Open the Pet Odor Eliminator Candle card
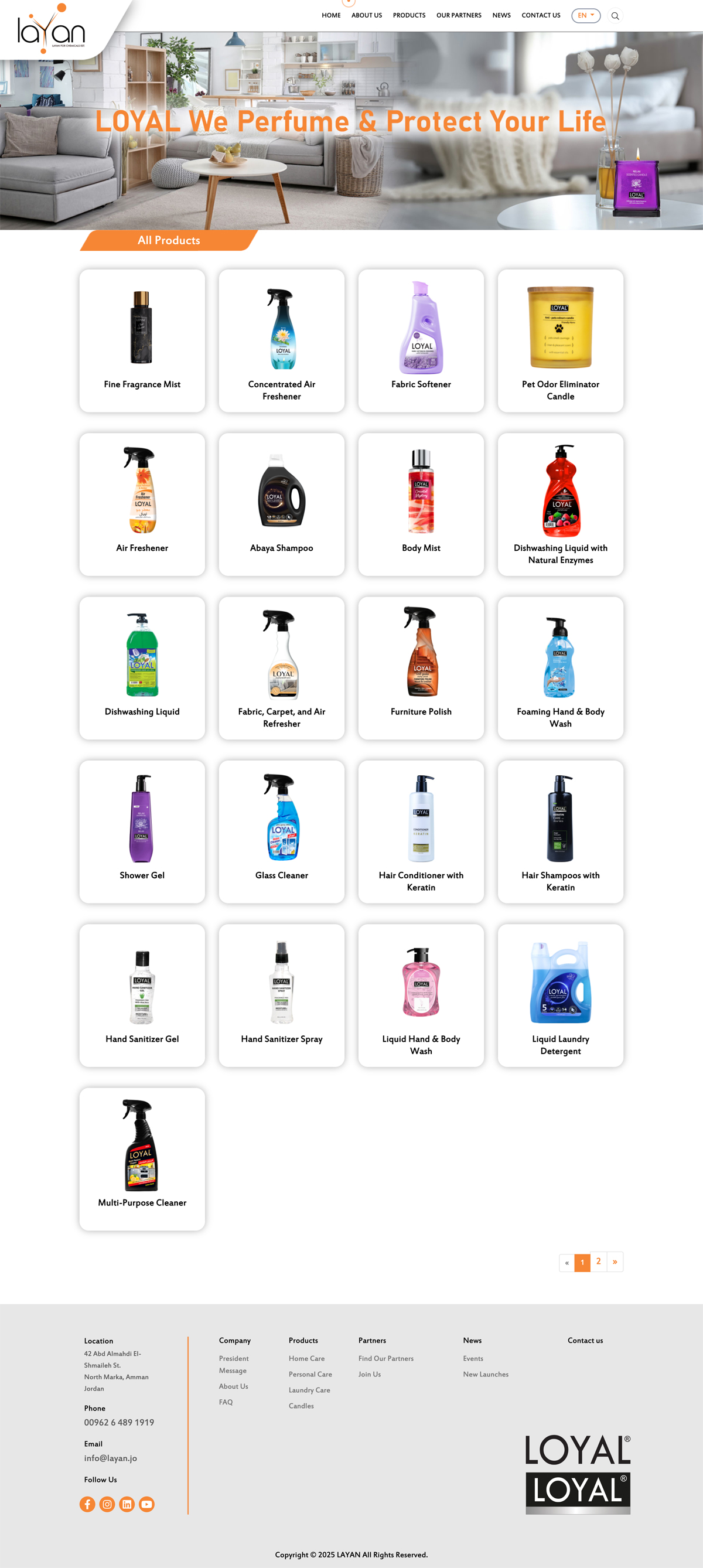The width and height of the screenshot is (703, 1568). click(560, 341)
